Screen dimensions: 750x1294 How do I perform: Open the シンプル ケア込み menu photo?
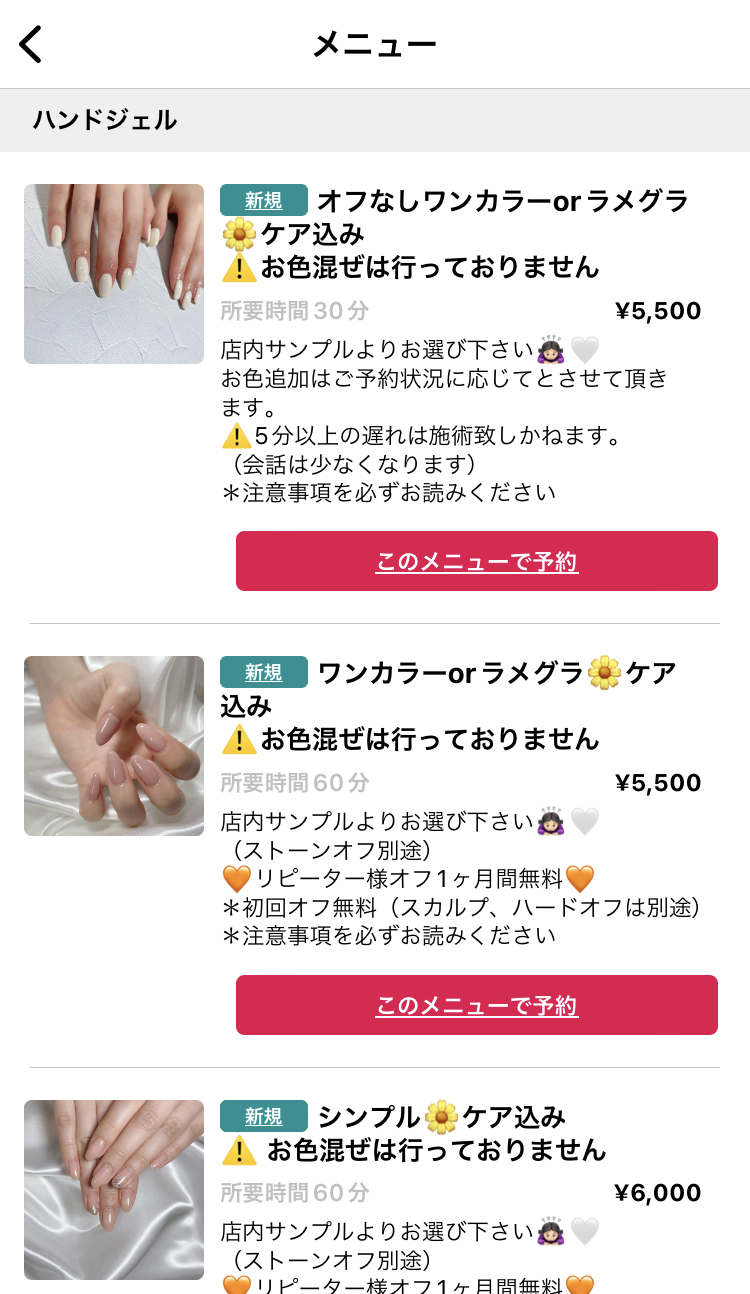pyautogui.click(x=114, y=1190)
